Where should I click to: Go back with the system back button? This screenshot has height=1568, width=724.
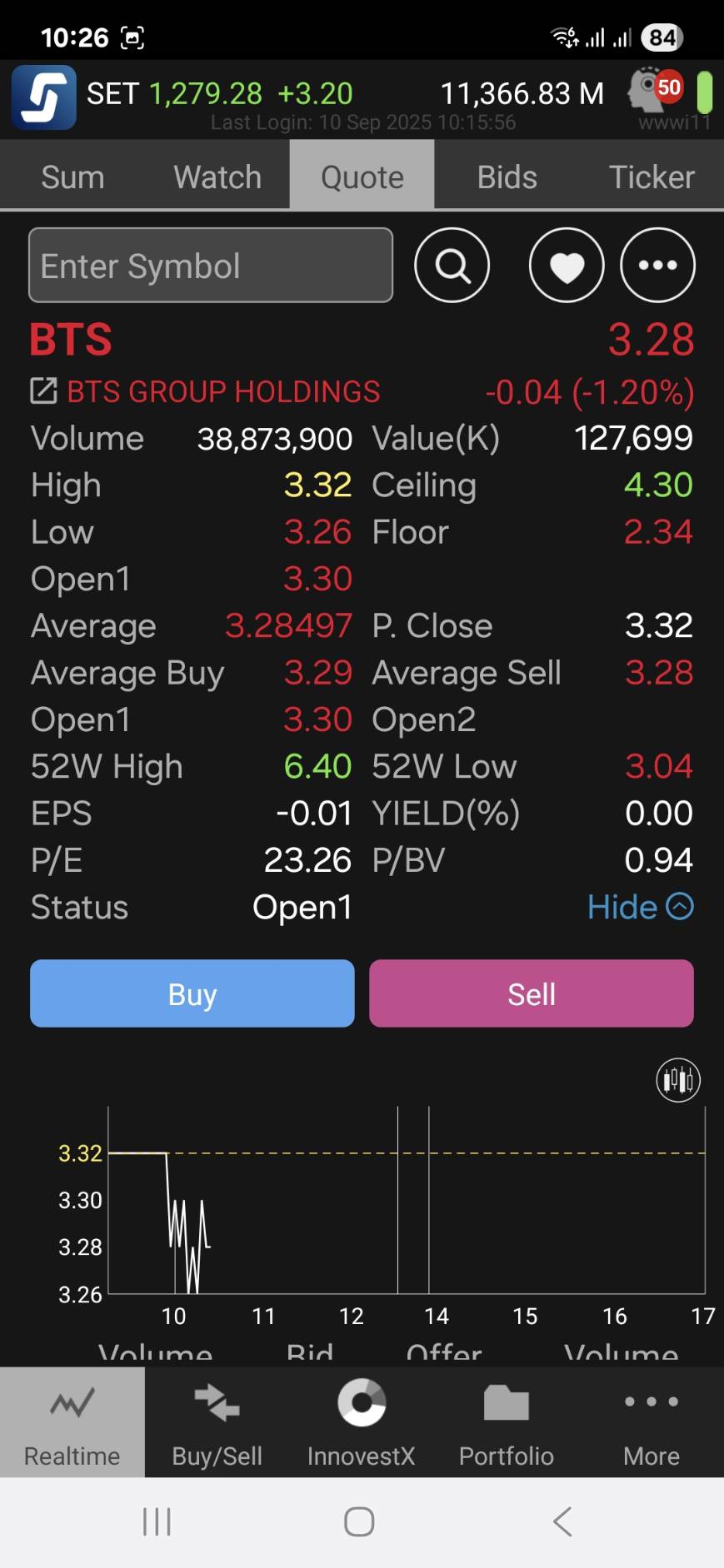[562, 1521]
